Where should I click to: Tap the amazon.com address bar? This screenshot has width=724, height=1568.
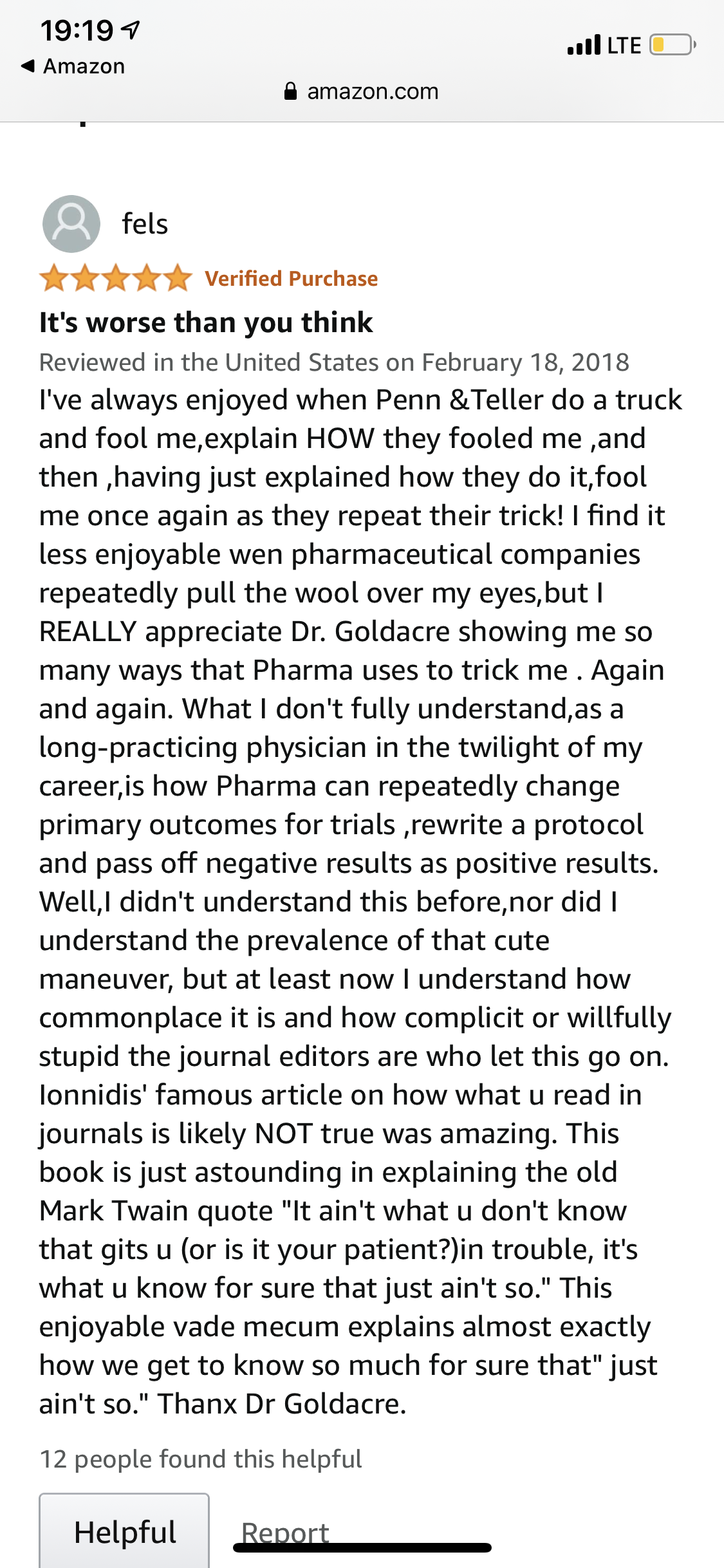point(362,91)
